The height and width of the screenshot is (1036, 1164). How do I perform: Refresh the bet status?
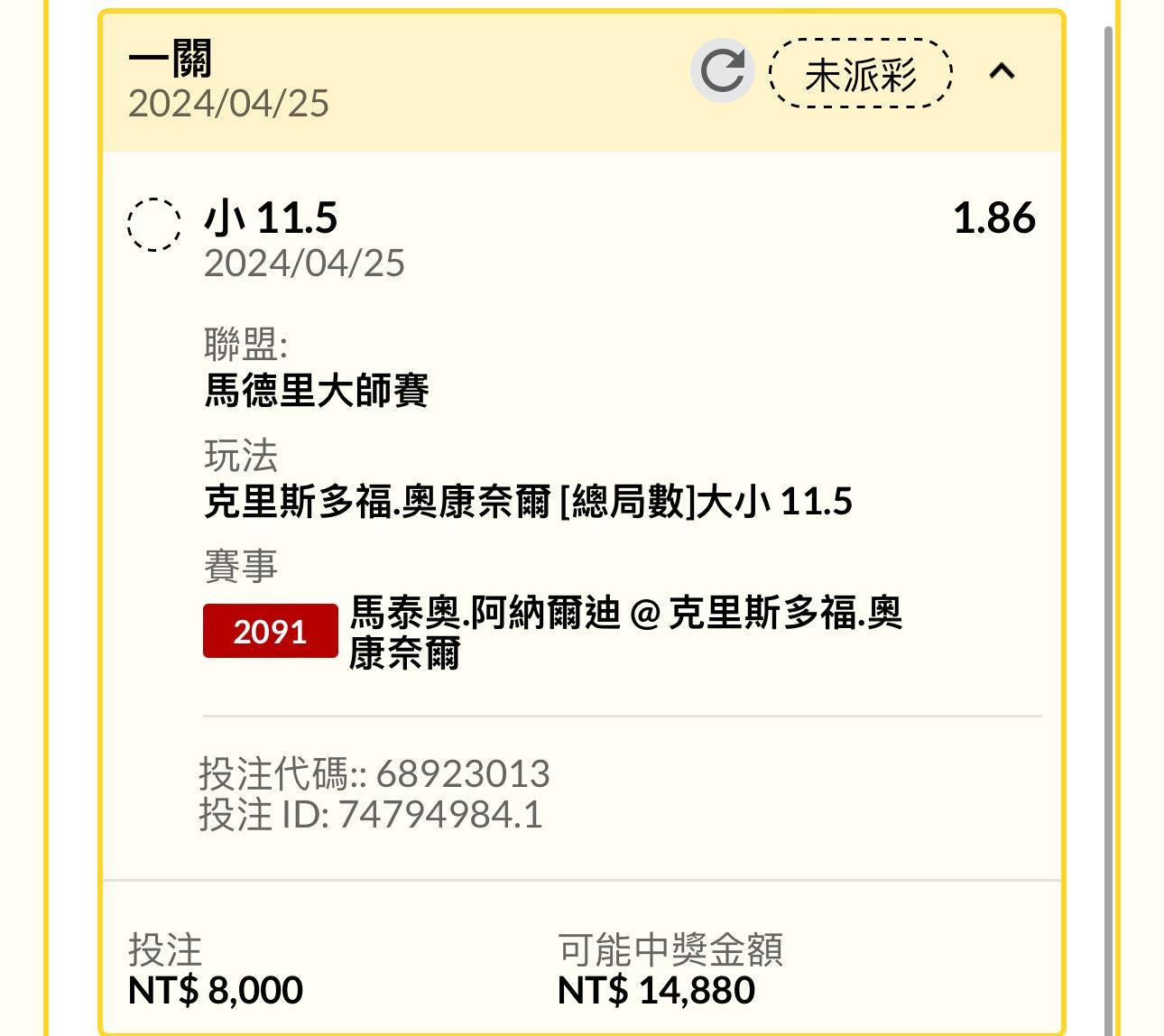pos(722,71)
